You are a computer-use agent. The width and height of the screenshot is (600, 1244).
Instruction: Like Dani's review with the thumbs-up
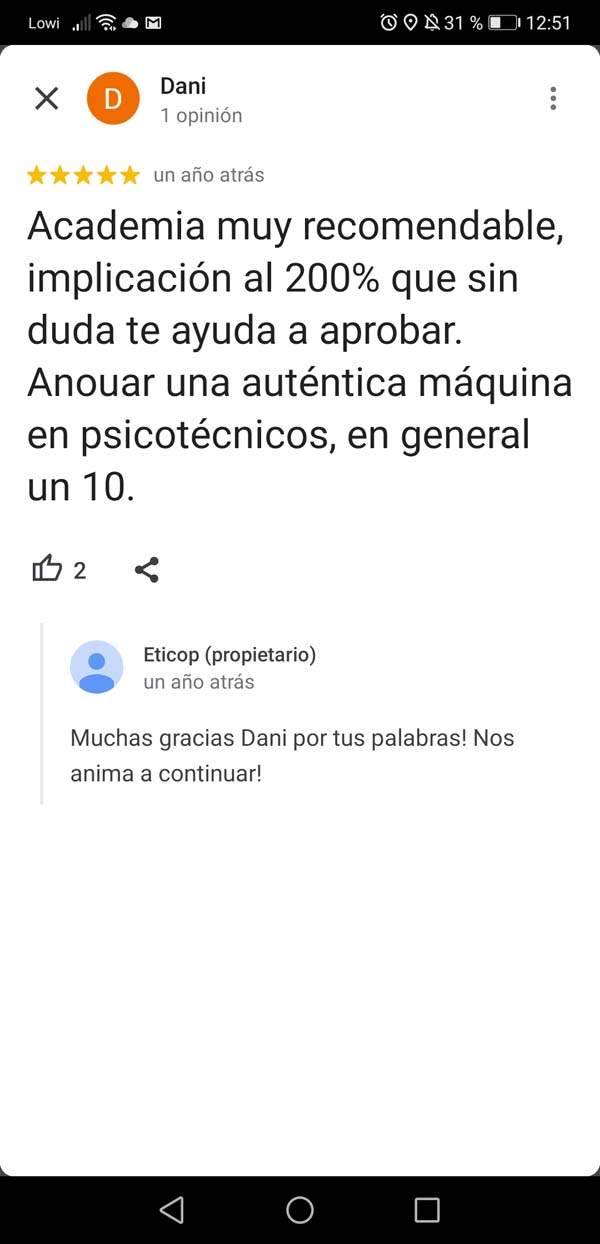pyautogui.click(x=47, y=570)
